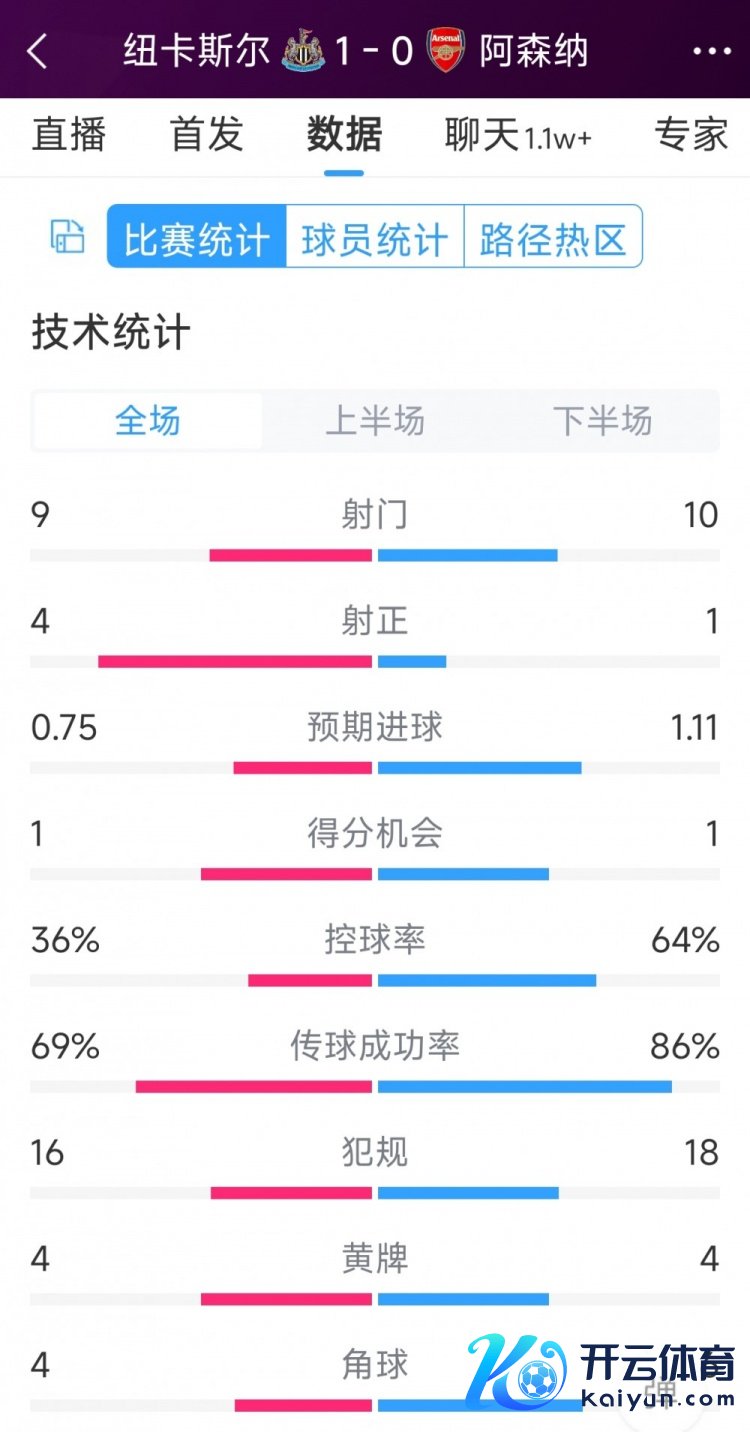Tap the 1-0 scoreline in the header
The image size is (750, 1432).
pyautogui.click(x=375, y=50)
